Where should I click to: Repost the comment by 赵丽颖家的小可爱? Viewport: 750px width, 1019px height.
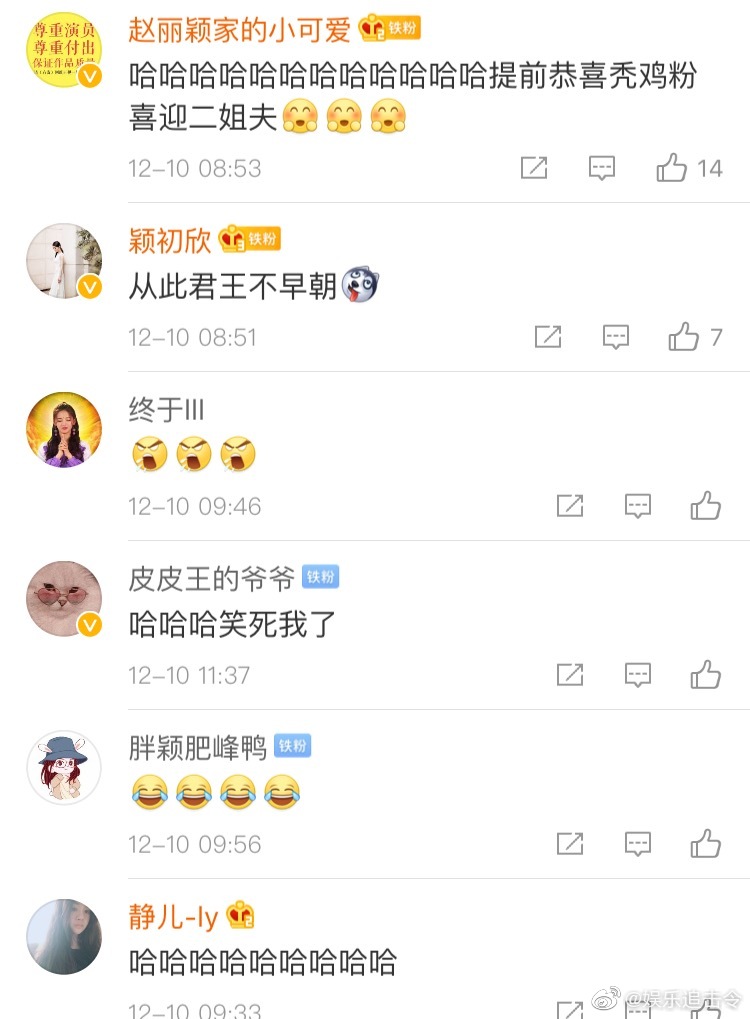coord(534,168)
